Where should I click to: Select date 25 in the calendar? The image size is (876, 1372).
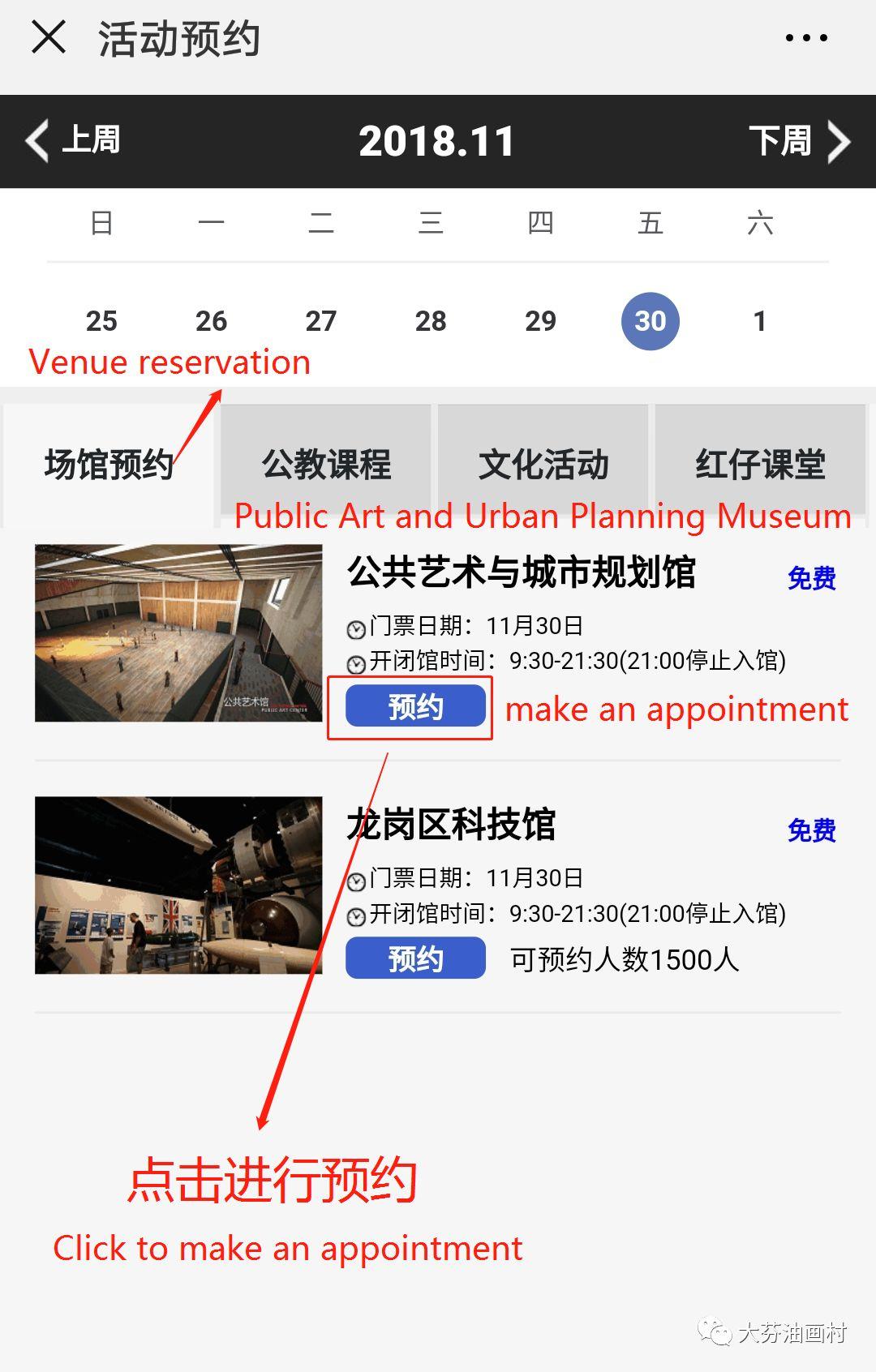pos(101,321)
